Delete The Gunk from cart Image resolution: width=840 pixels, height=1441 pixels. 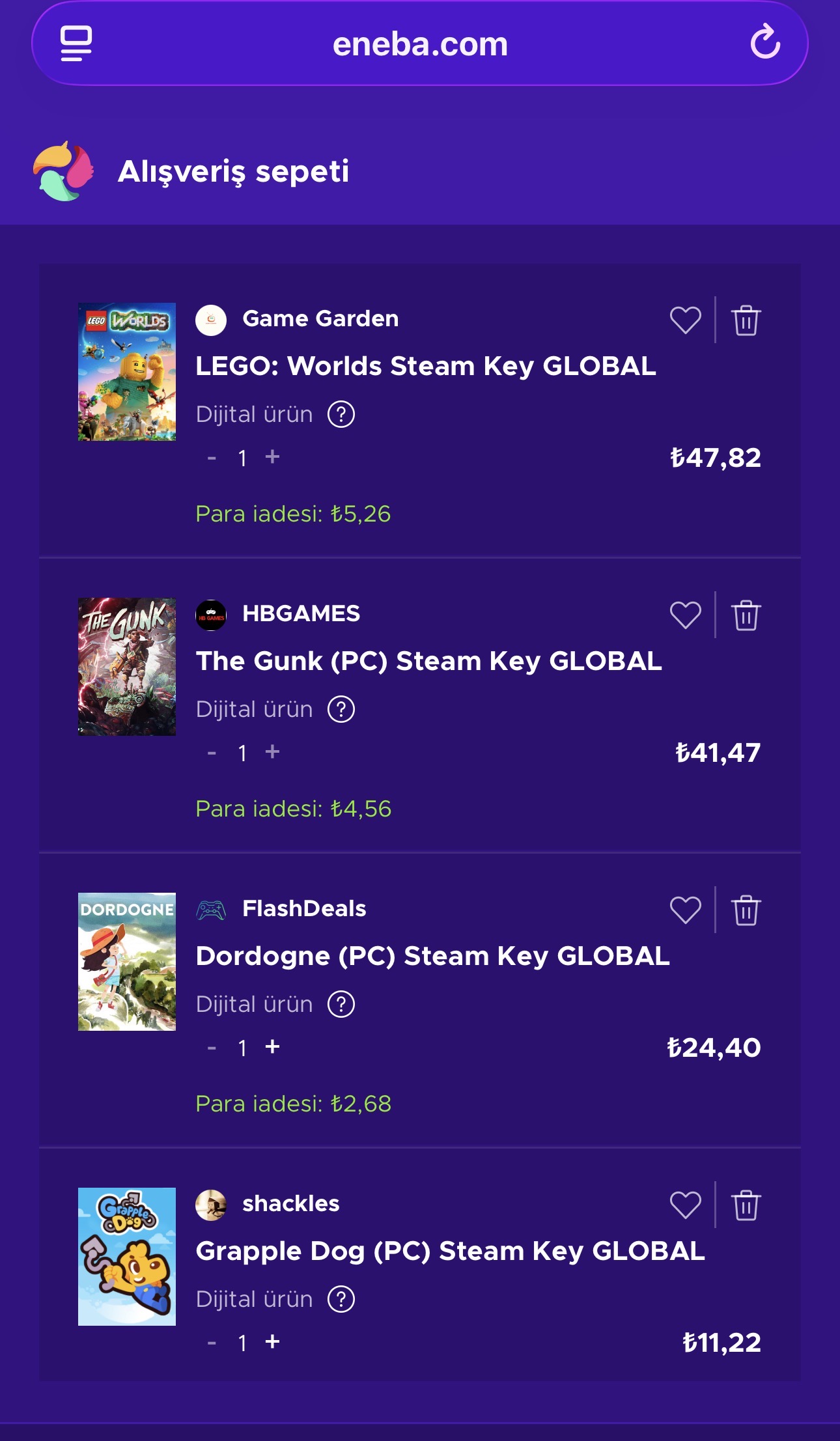[x=746, y=615]
